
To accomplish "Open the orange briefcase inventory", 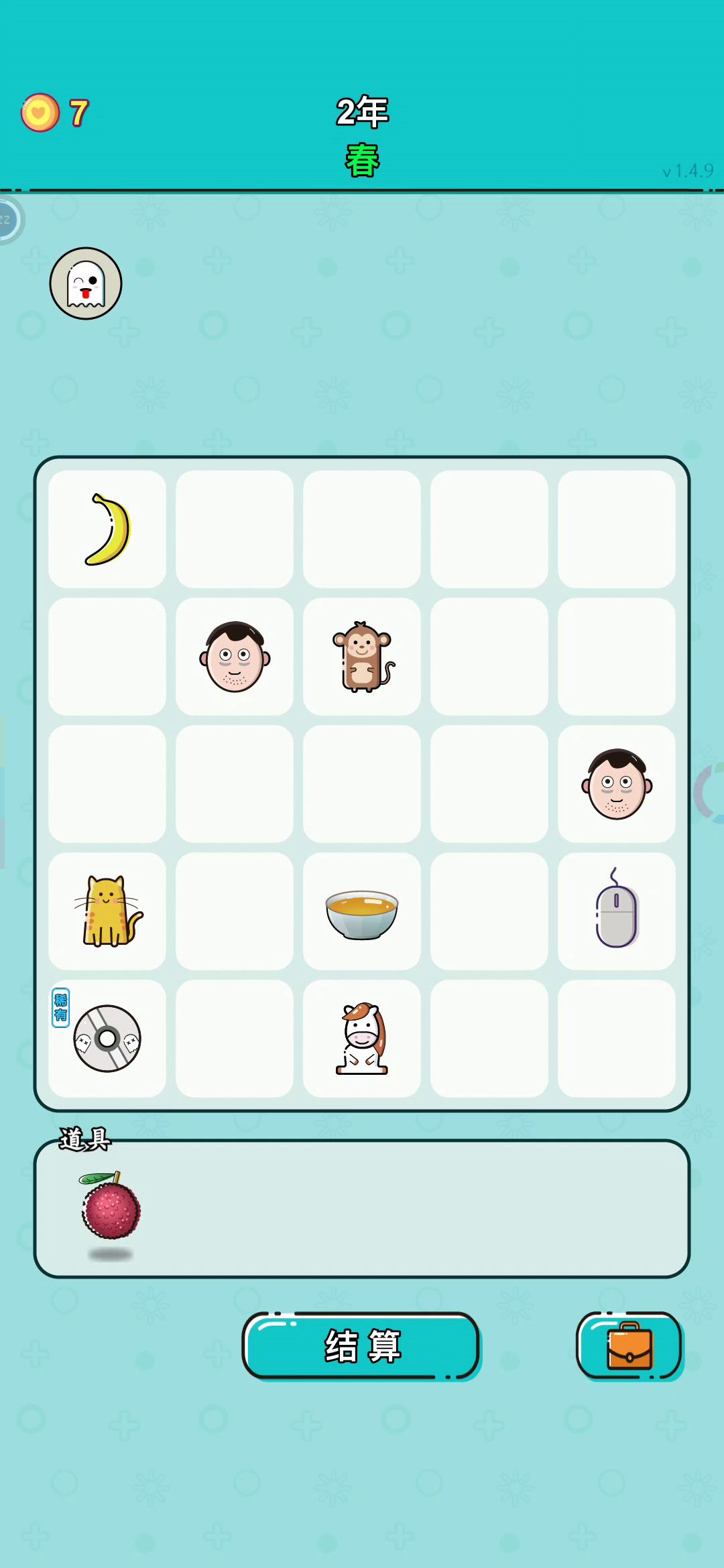I will pos(629,1346).
